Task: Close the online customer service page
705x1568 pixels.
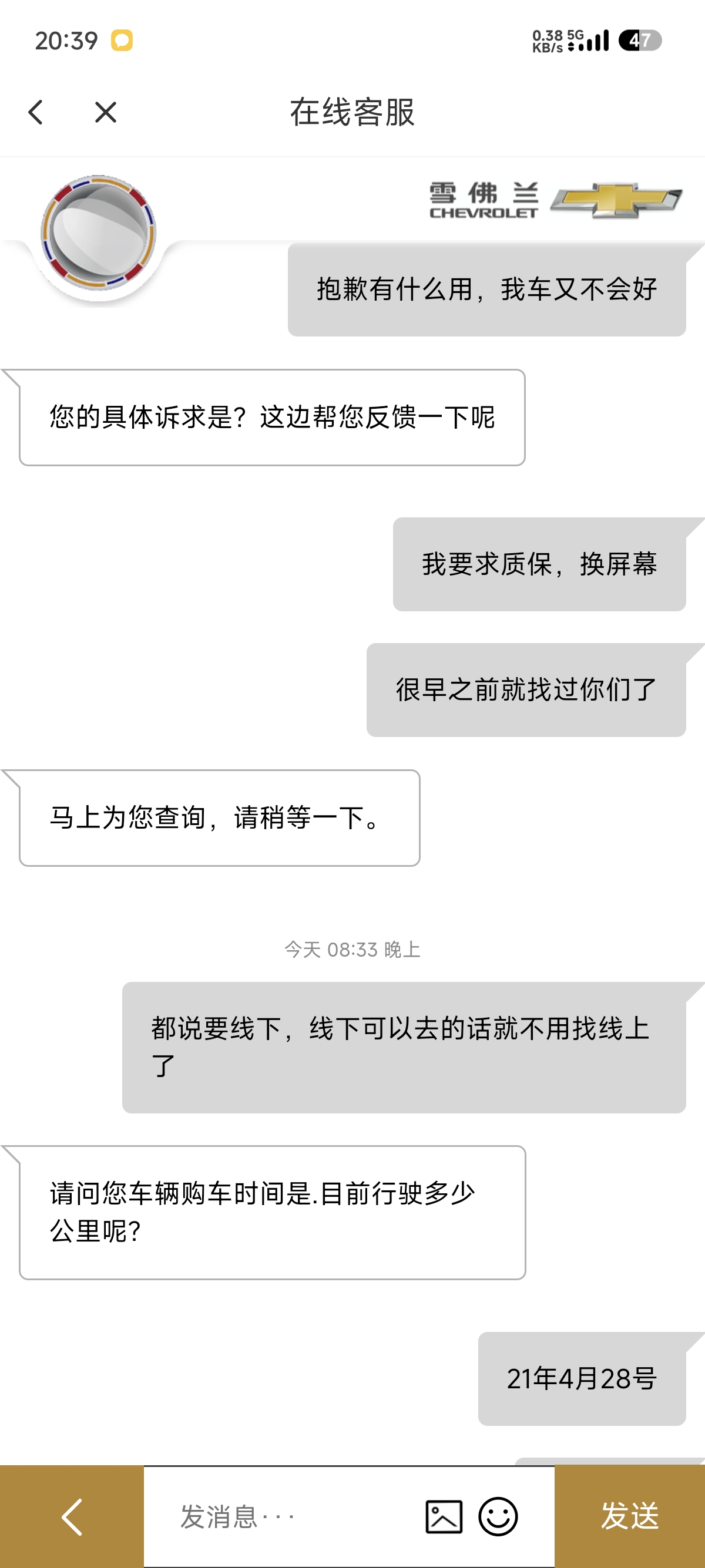Action: click(105, 113)
